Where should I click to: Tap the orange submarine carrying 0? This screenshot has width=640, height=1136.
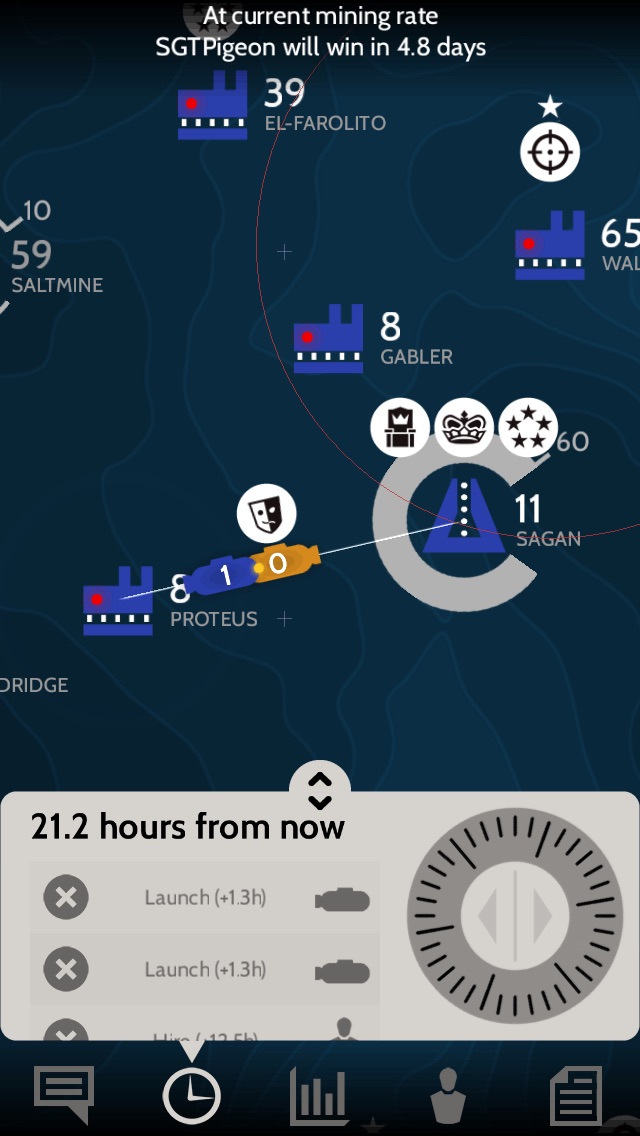[x=284, y=563]
